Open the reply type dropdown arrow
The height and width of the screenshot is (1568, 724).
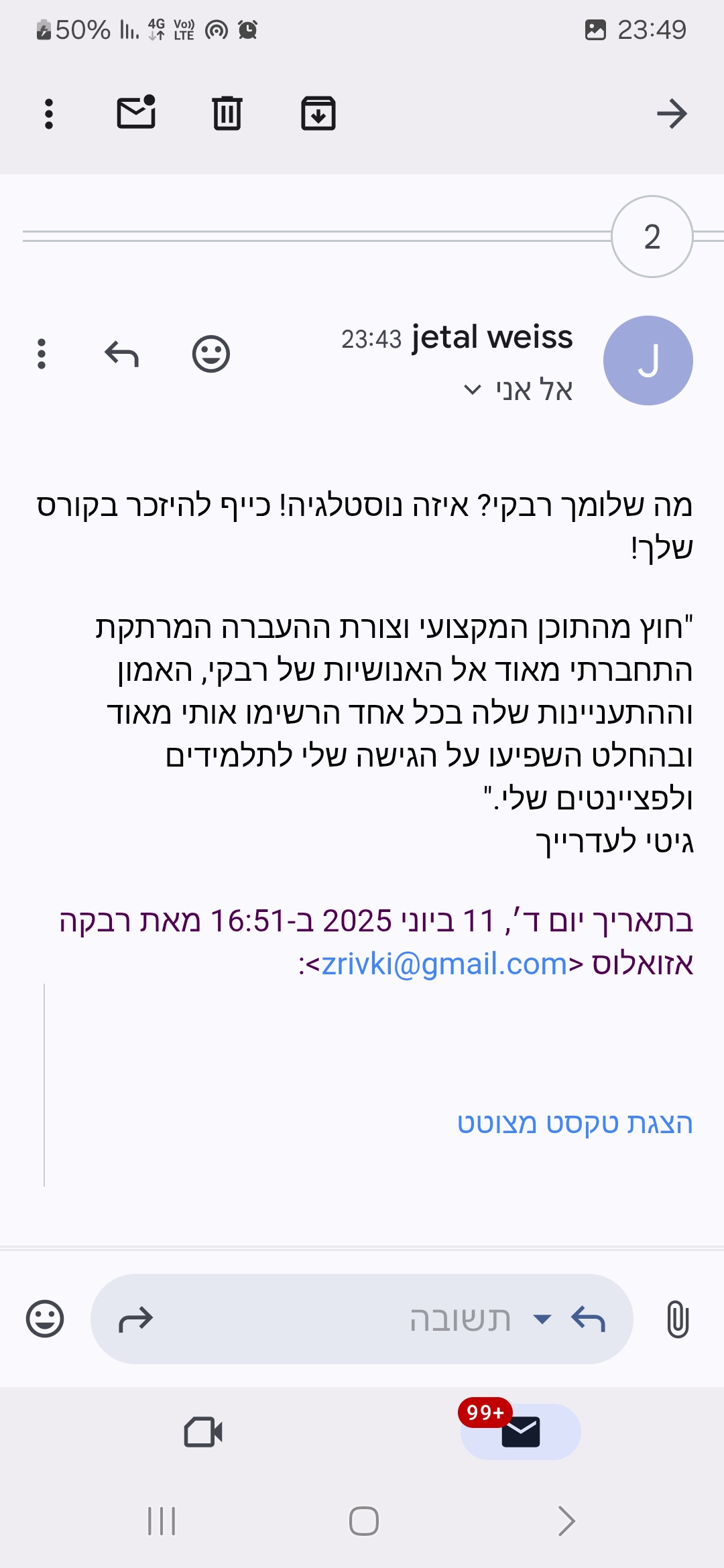tap(542, 1319)
